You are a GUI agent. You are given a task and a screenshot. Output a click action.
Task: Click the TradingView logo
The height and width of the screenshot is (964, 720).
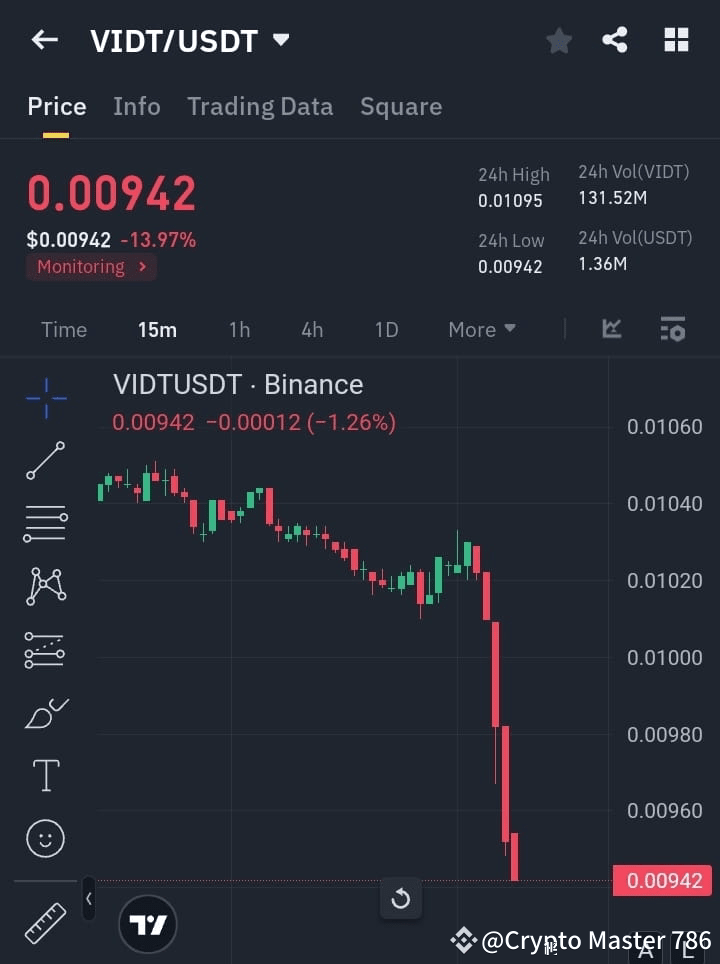pyautogui.click(x=148, y=924)
